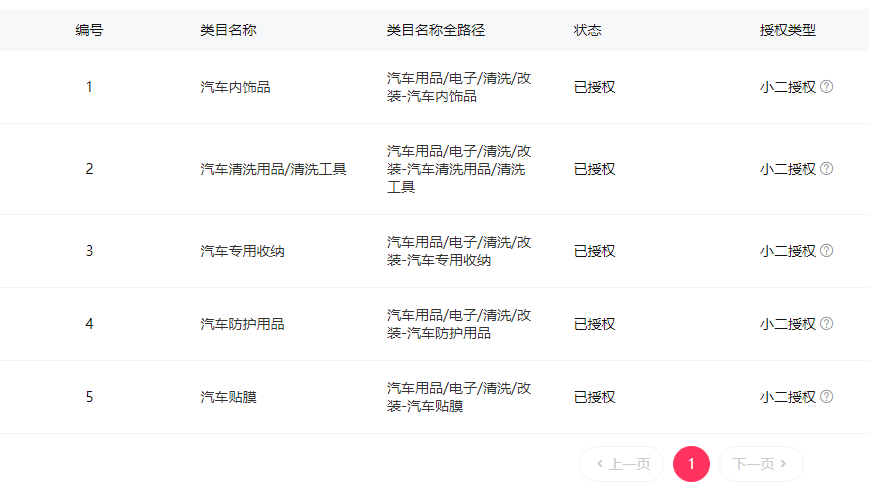Open help icon beside 小二授权 for 汽车内饰品
869x486 pixels.
click(826, 87)
